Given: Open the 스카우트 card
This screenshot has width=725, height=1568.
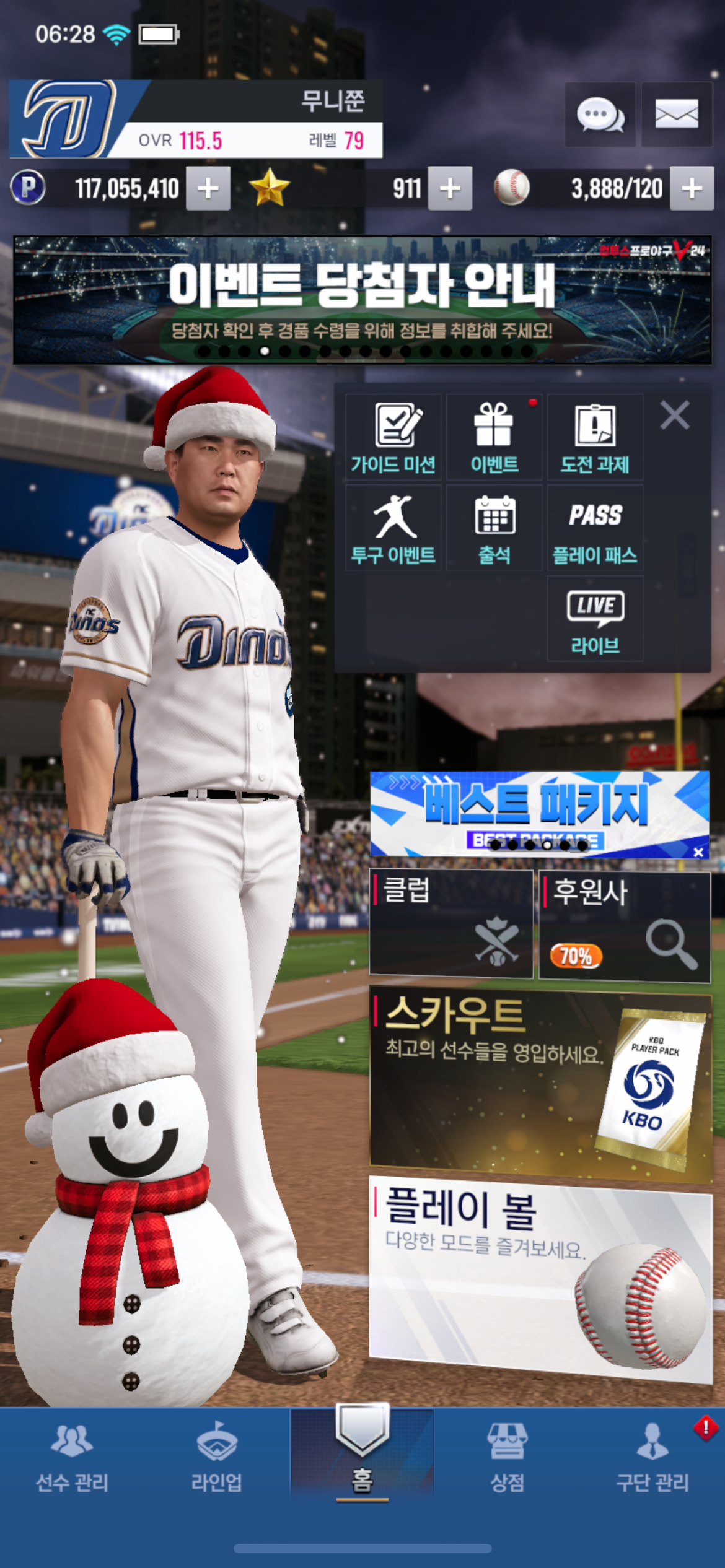Looking at the screenshot, I should (540, 1084).
